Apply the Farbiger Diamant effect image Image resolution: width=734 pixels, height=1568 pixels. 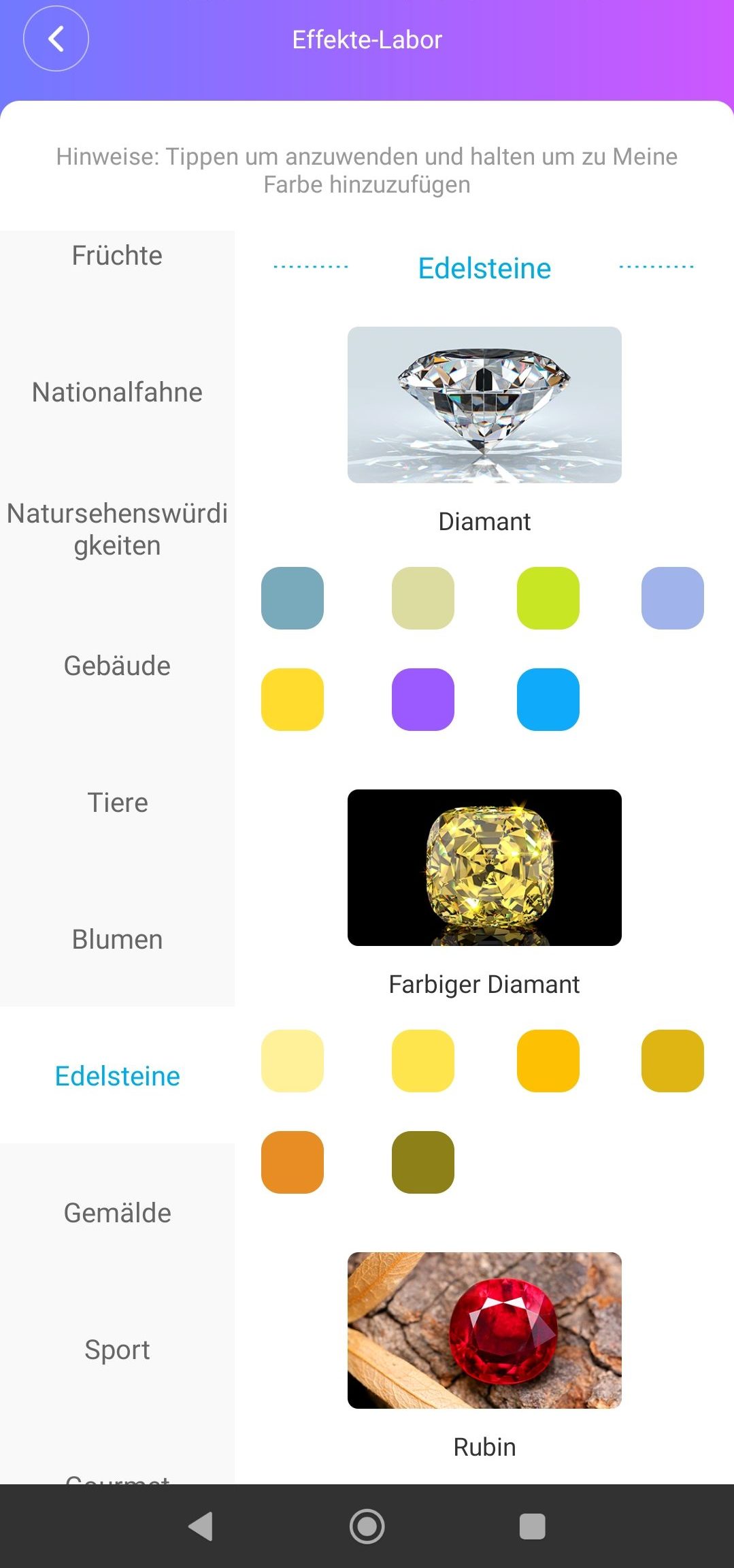(484, 868)
